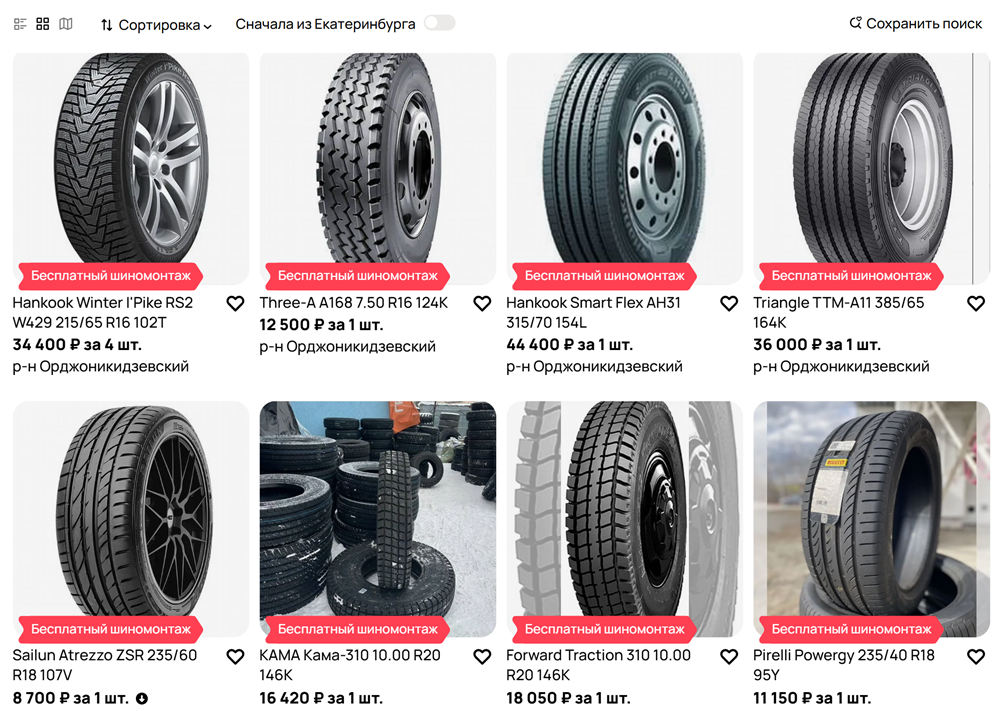Add Hankook Winter I'Pike RS2 to favorites
Image resolution: width=1000 pixels, height=711 pixels.
pyautogui.click(x=235, y=304)
